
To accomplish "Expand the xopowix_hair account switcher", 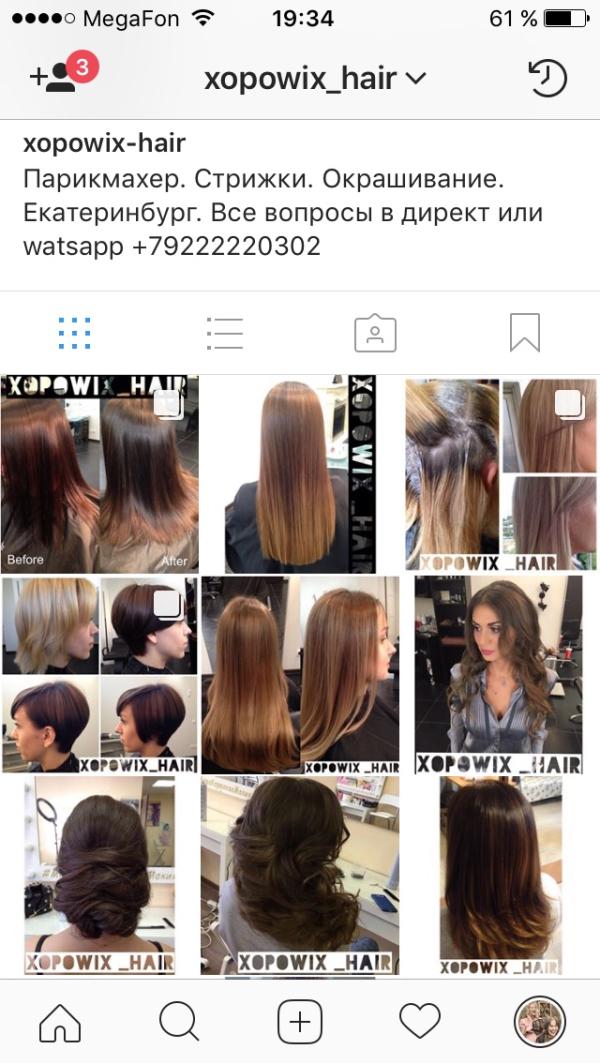I will [x=315, y=79].
